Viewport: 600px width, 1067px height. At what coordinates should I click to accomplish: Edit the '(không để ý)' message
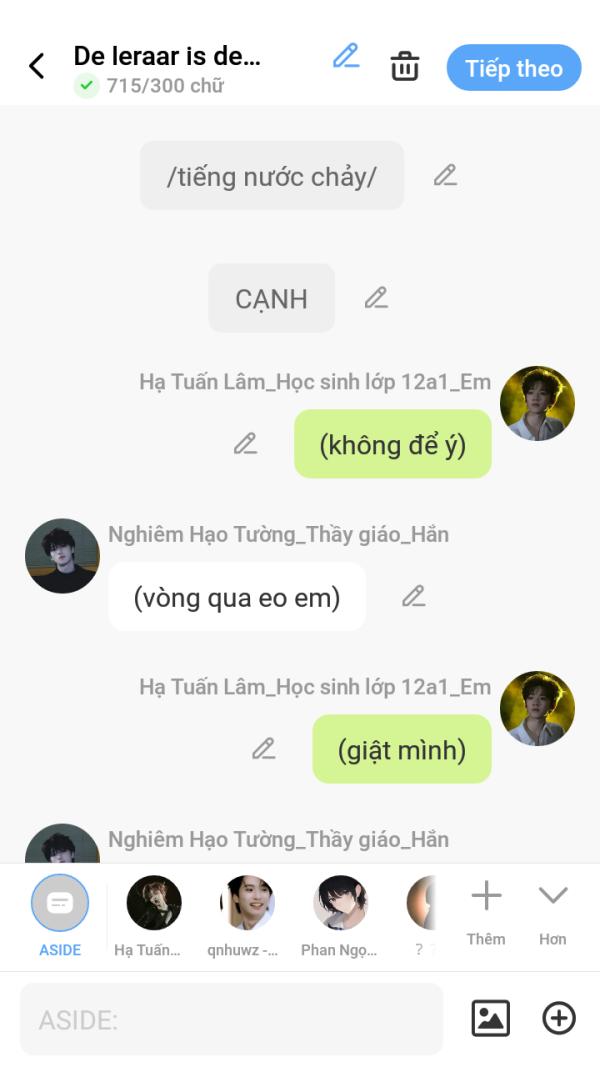click(245, 444)
